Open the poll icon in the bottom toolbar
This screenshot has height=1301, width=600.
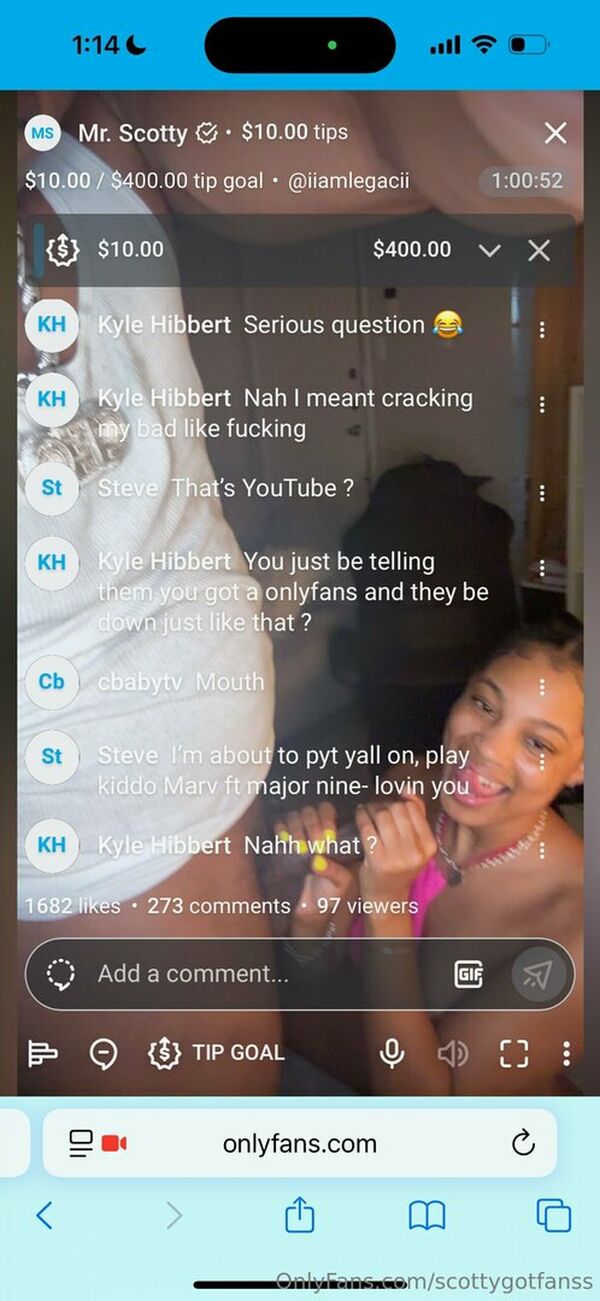click(x=43, y=1053)
